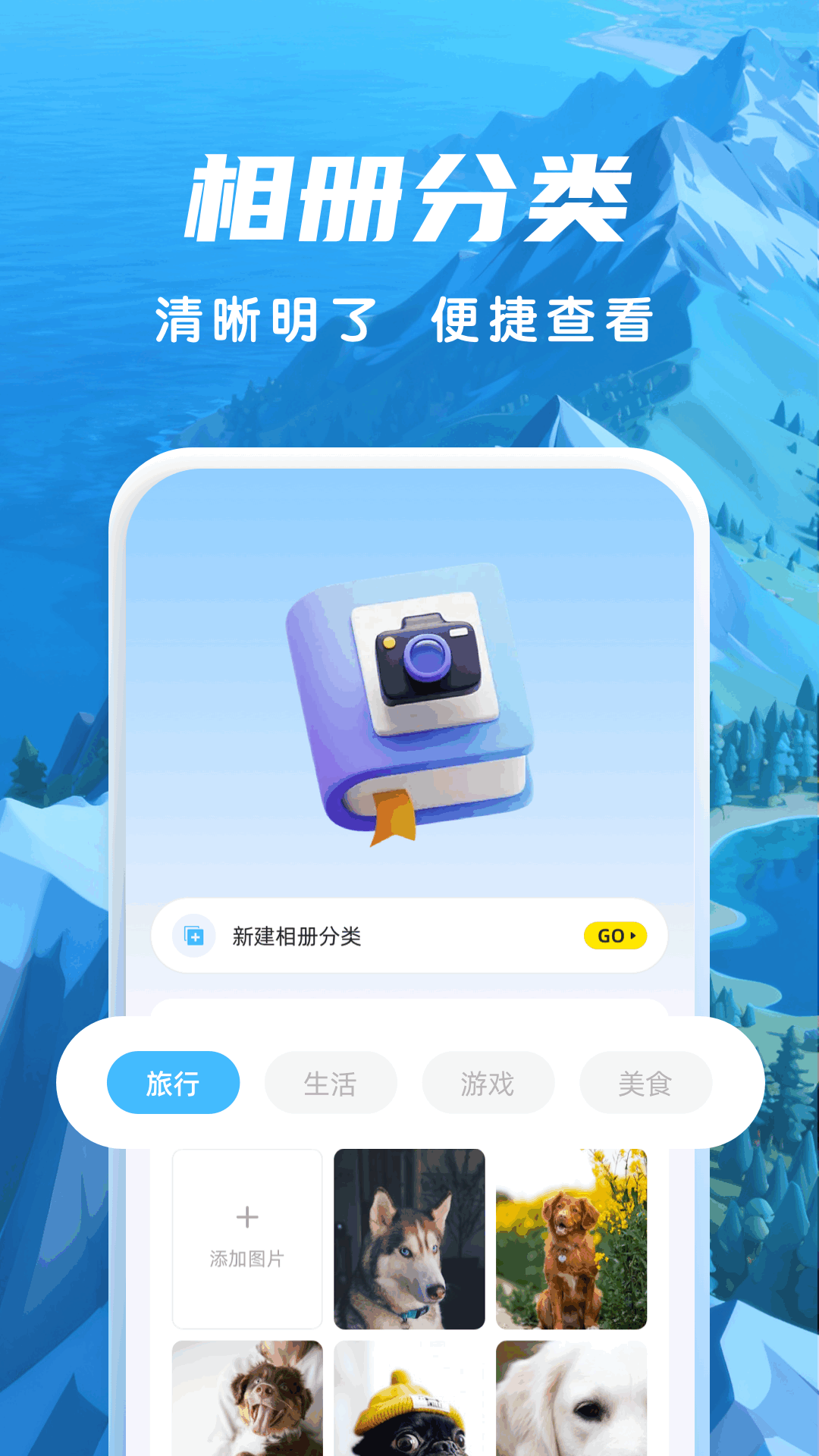Open the pug wearing yellow beanie photo
819x1456 pixels.
pyautogui.click(x=409, y=1403)
